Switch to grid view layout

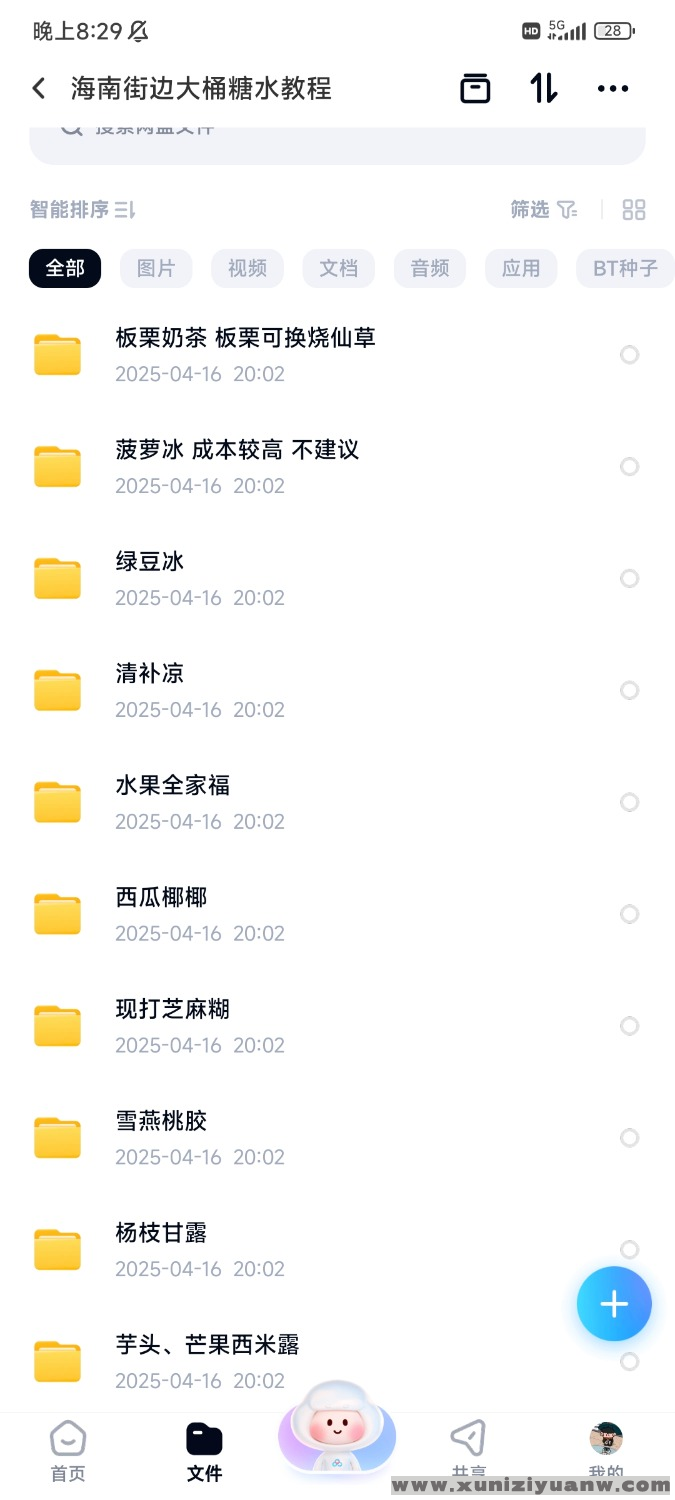tap(634, 209)
